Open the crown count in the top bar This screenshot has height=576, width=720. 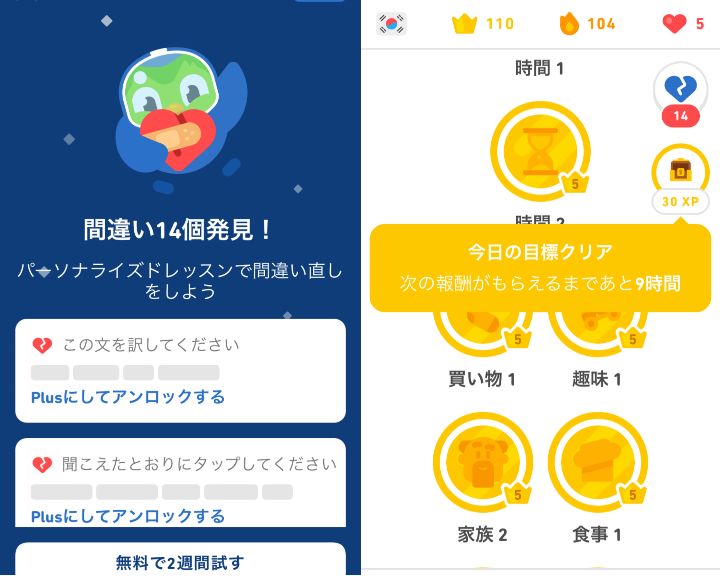coord(483,23)
